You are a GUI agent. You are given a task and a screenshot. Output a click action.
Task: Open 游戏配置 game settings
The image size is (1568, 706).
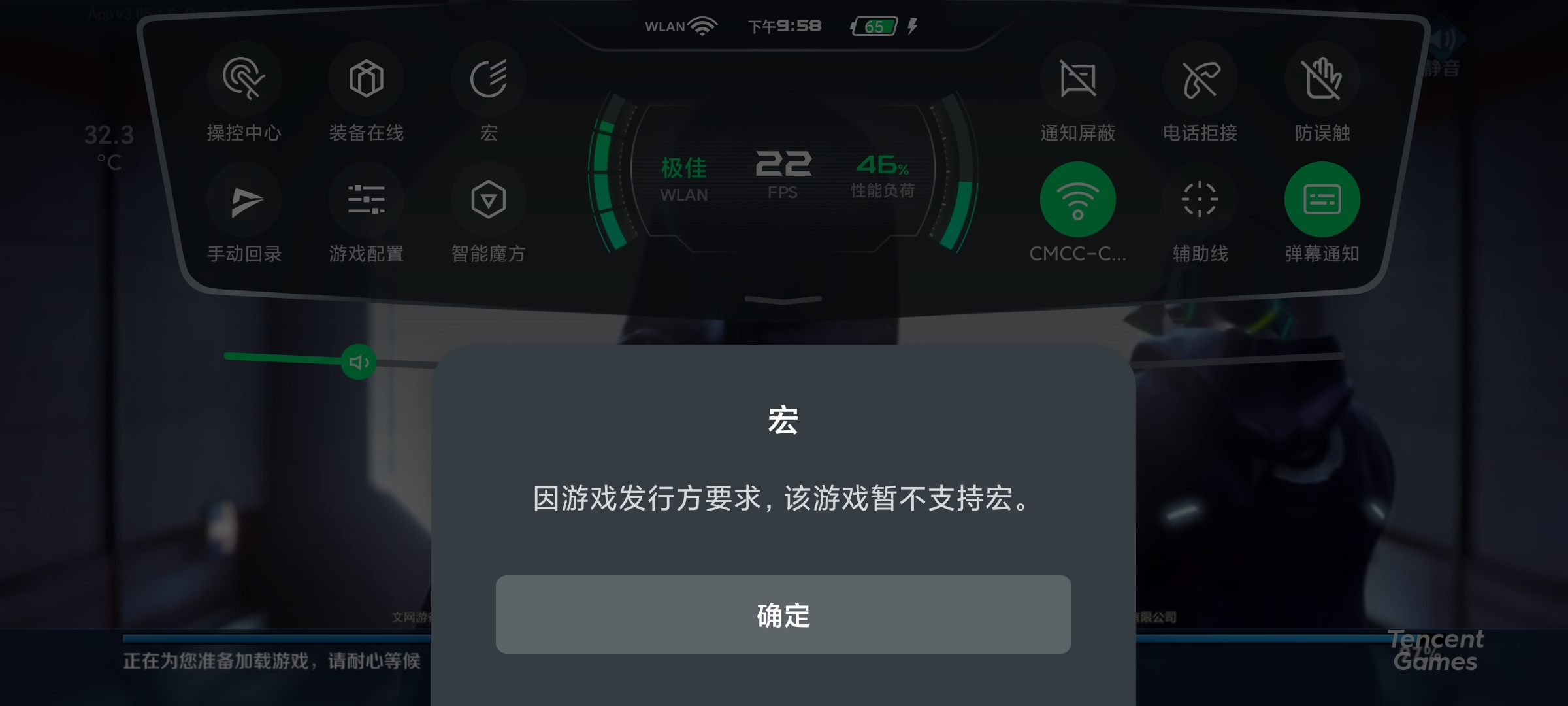coord(366,201)
